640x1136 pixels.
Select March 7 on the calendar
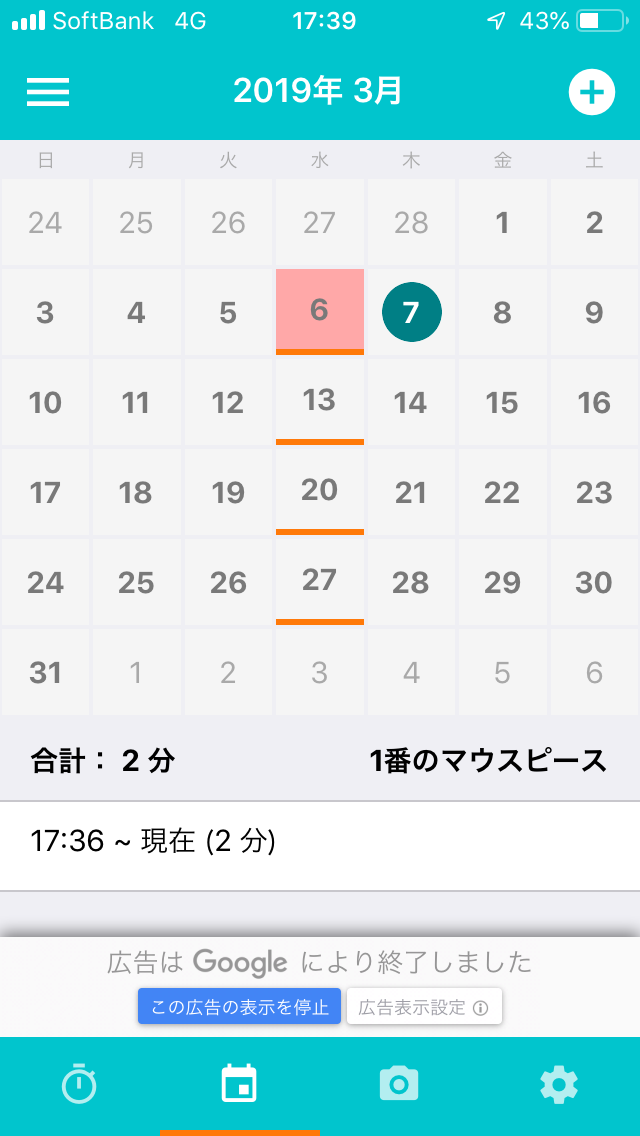coord(411,312)
